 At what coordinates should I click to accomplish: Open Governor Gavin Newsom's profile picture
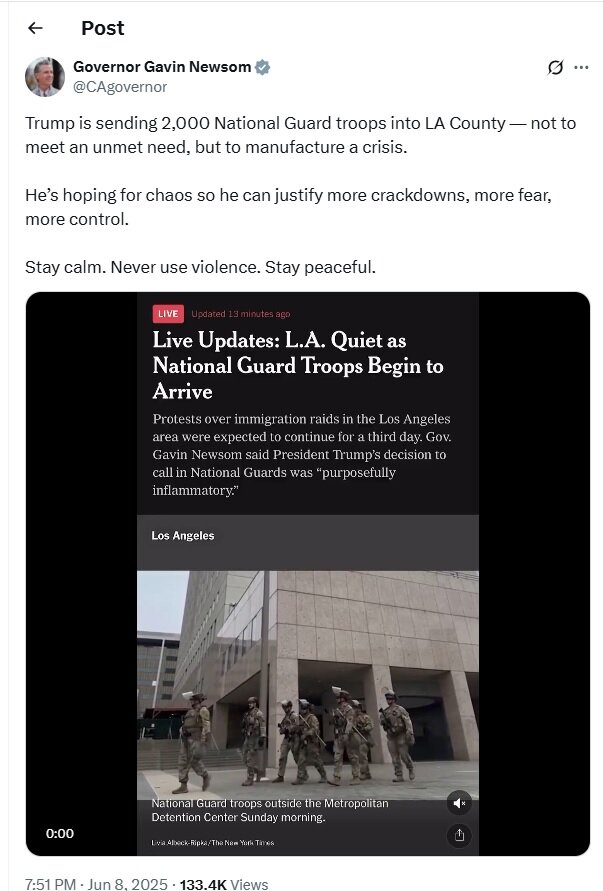(x=44, y=77)
